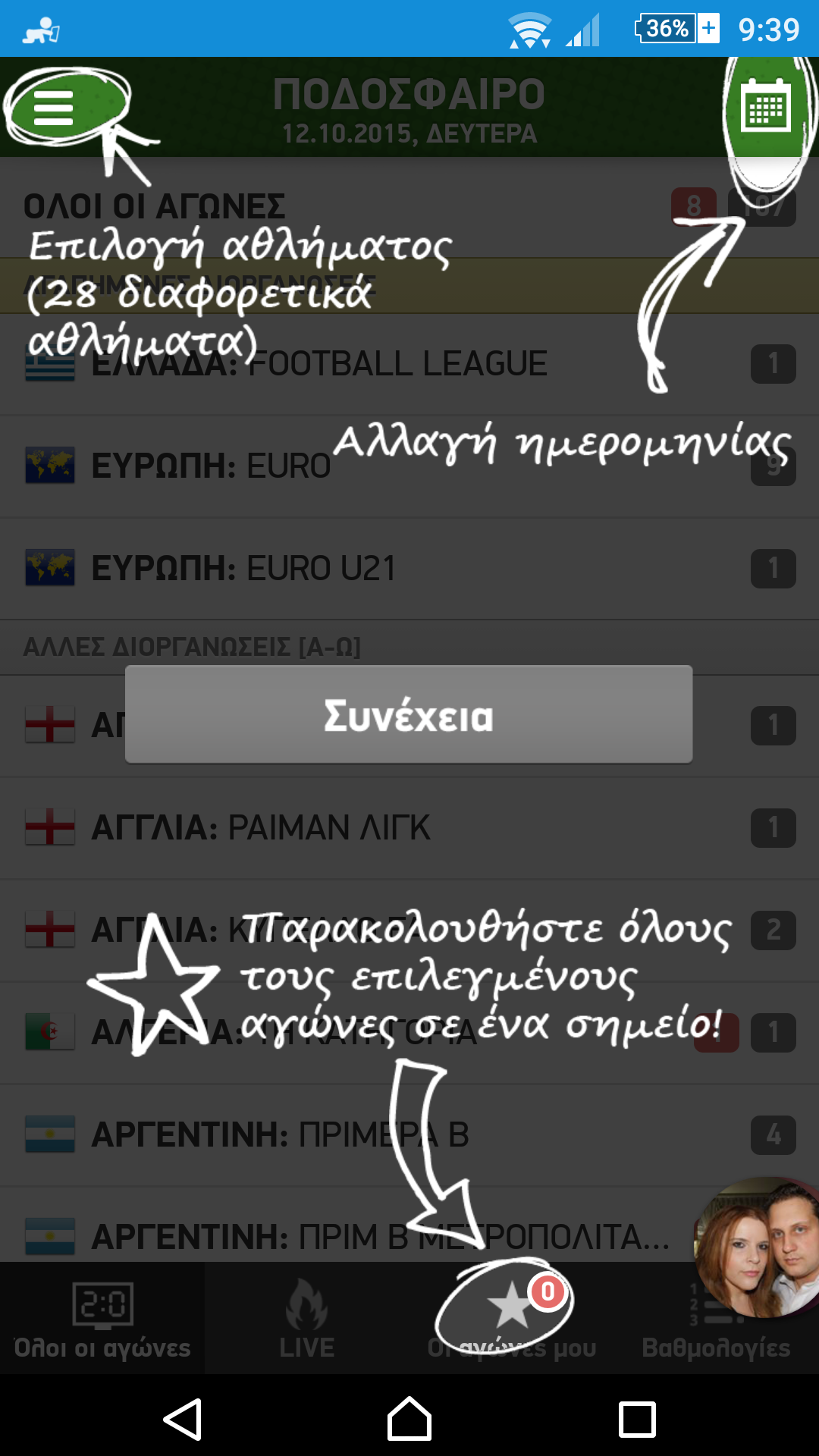Switch to the LIVE tab
Viewport: 819px width, 1456px height.
coord(307,1318)
